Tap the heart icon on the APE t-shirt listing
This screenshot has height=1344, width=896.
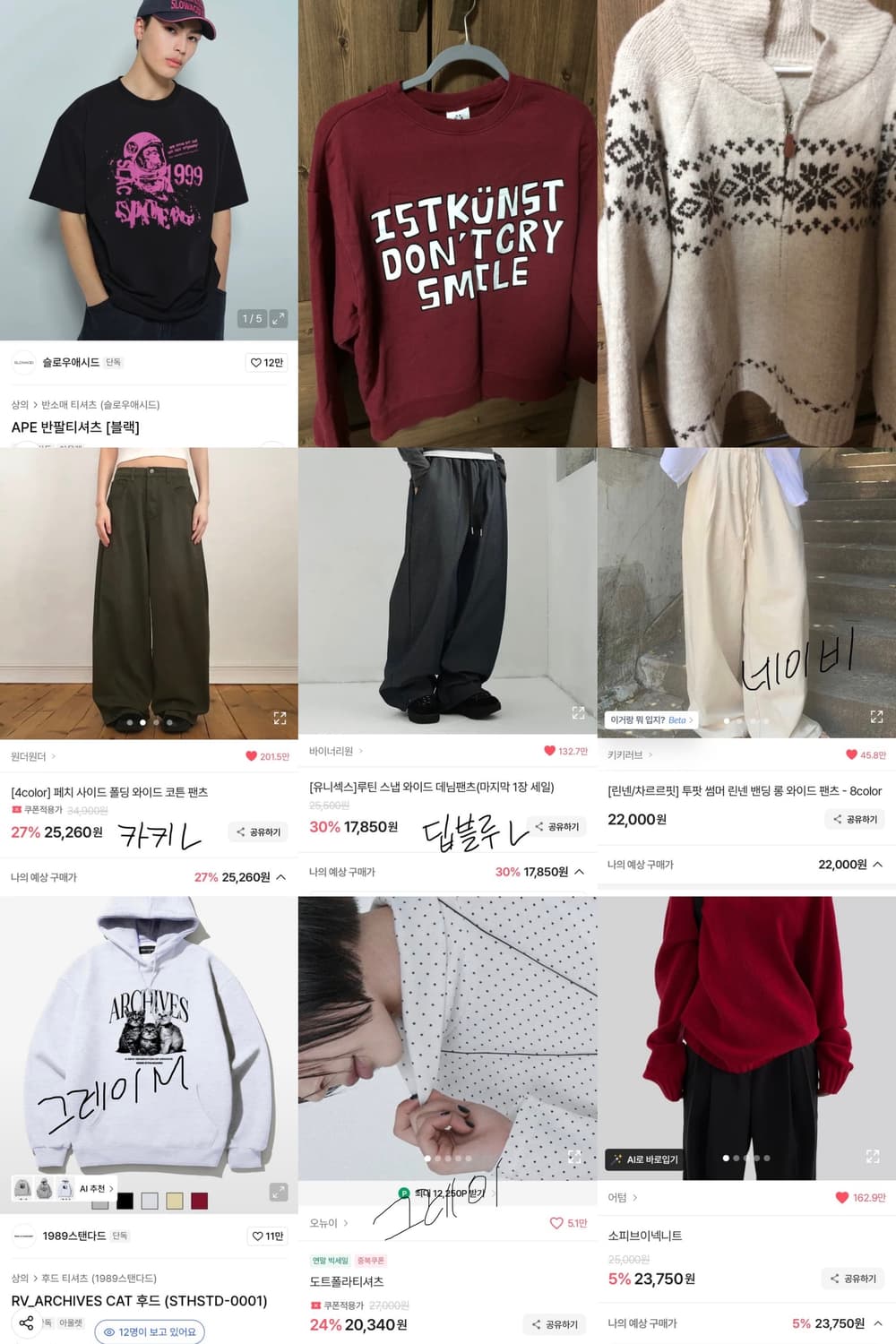(254, 362)
